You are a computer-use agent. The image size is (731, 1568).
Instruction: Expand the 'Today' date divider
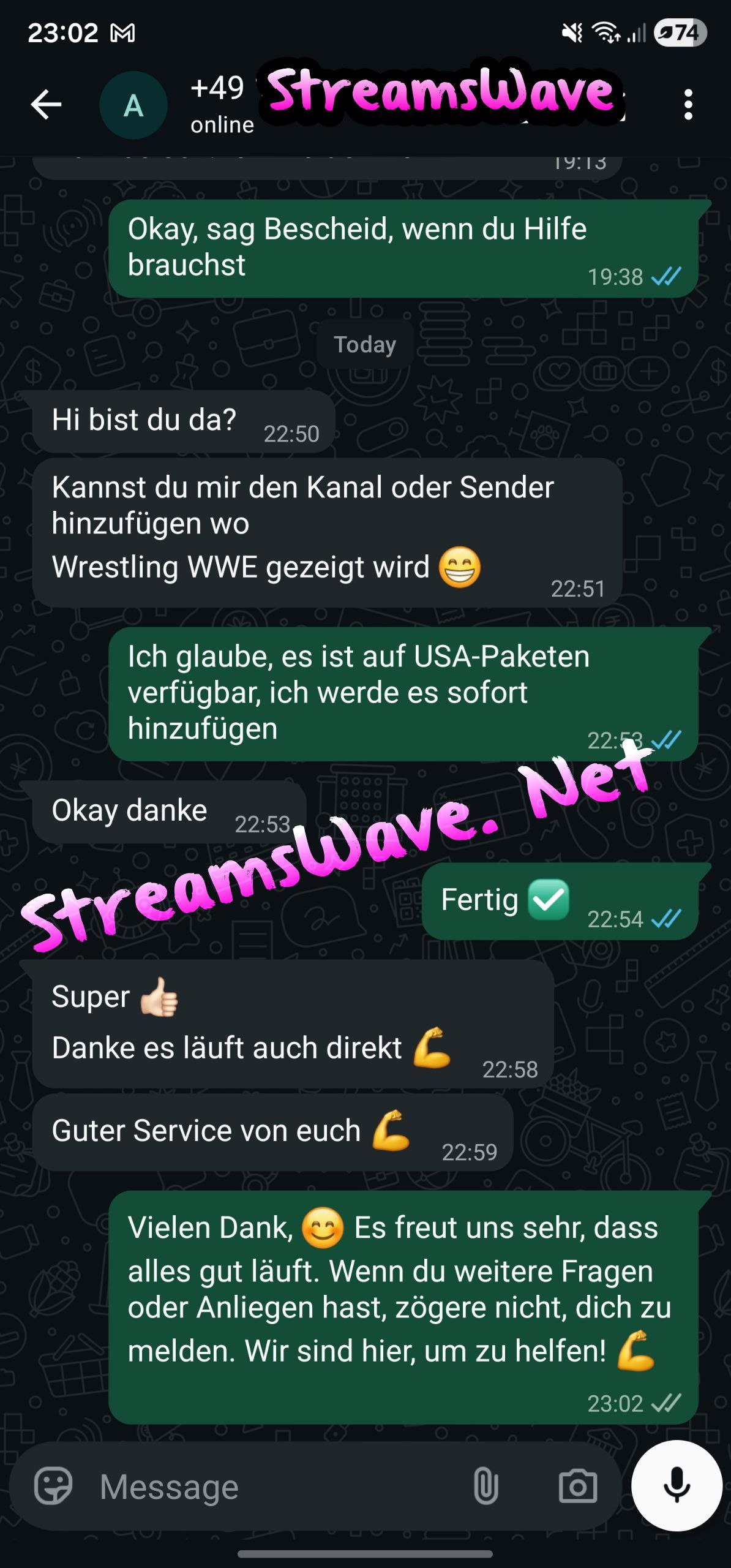pos(364,344)
